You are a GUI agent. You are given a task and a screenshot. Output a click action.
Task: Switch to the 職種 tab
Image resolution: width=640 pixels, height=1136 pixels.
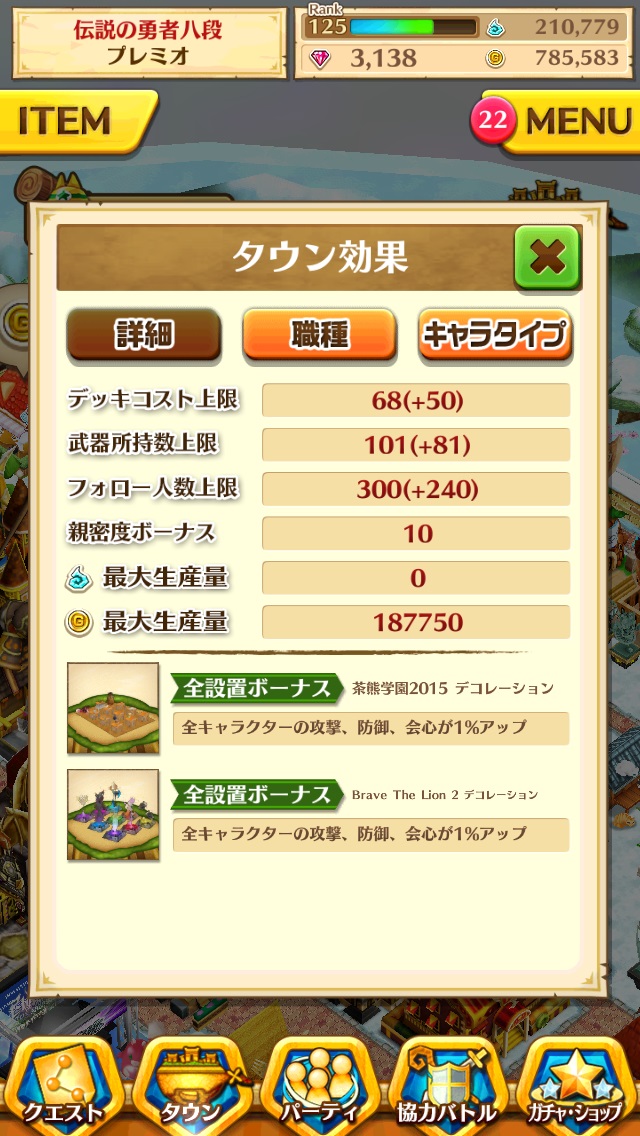point(319,335)
